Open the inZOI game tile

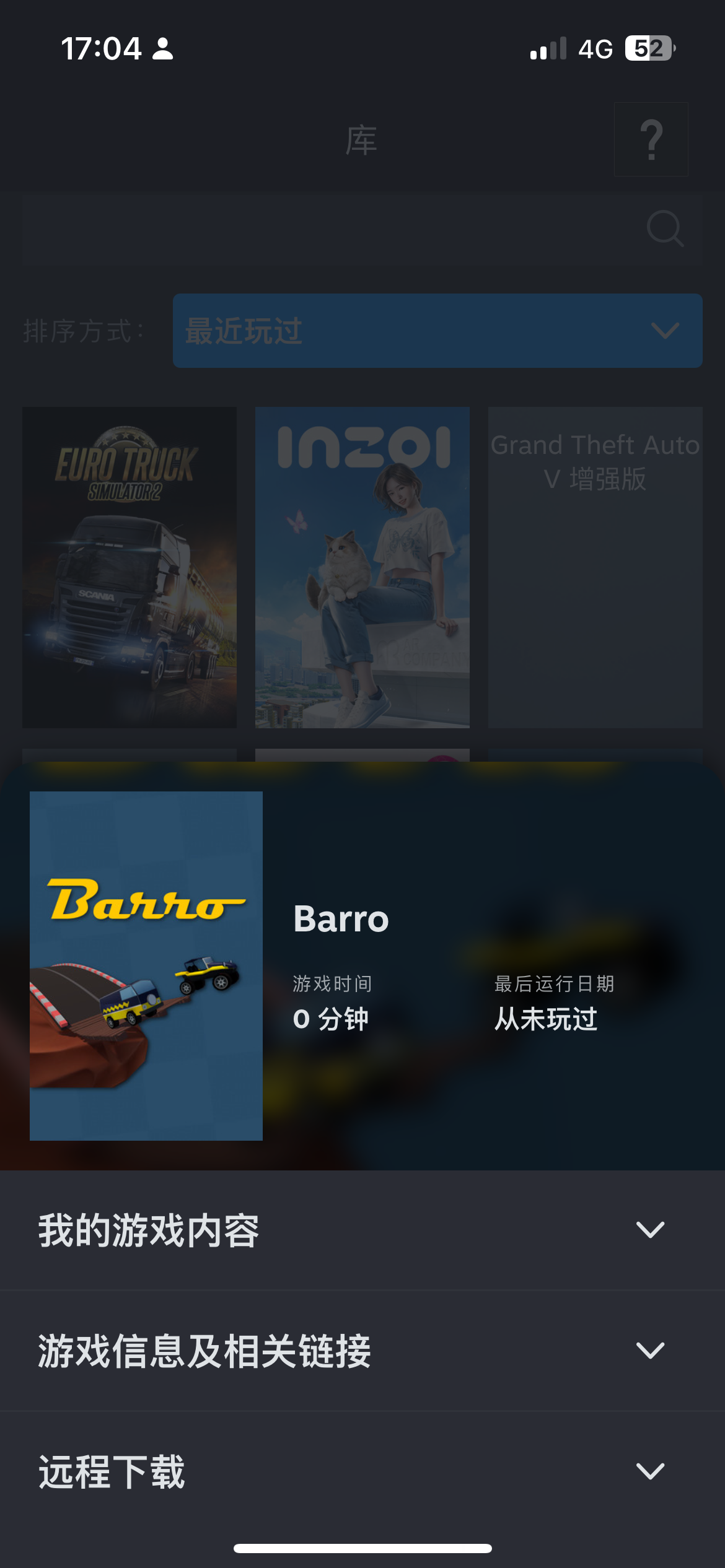[362, 567]
